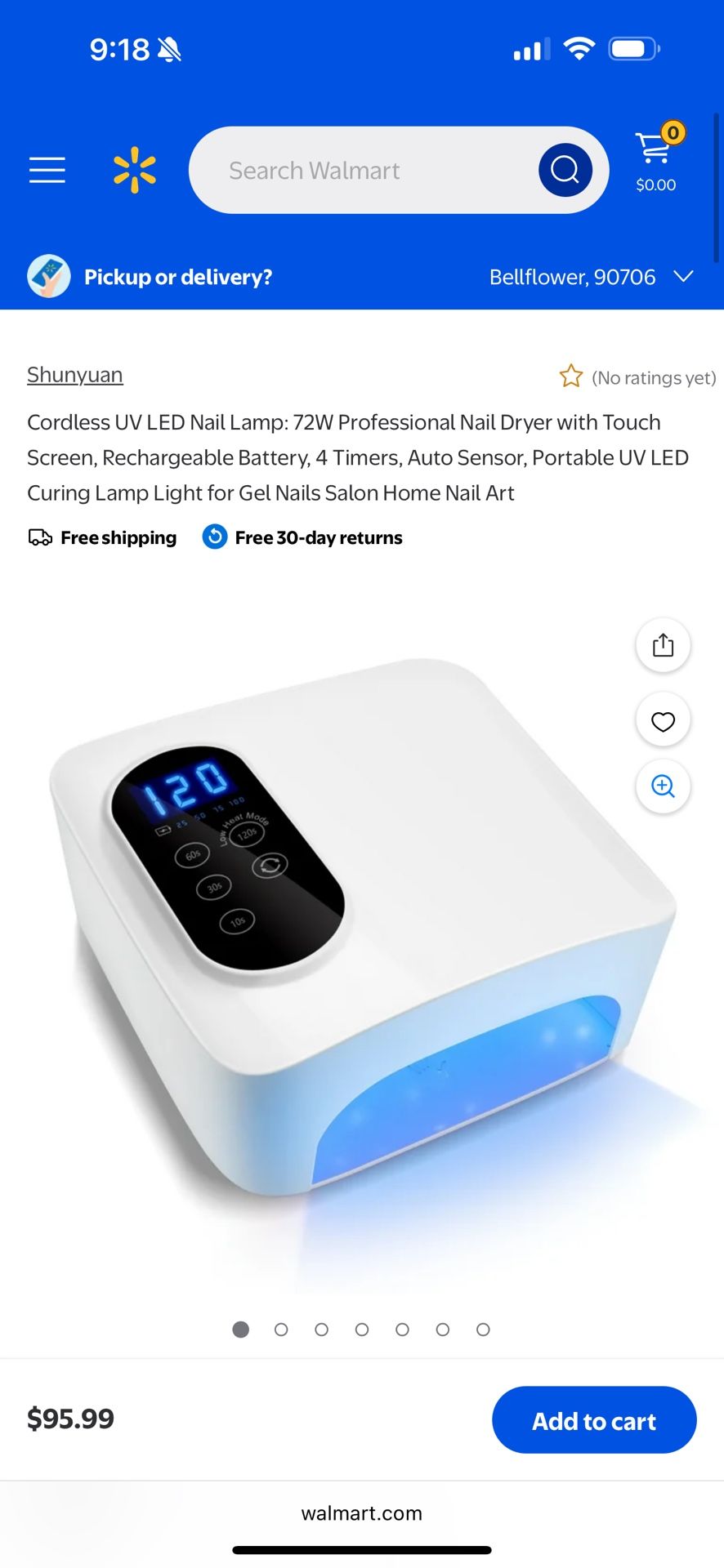724x1568 pixels.
Task: Add the nail lamp to cart
Action: coord(594,1420)
